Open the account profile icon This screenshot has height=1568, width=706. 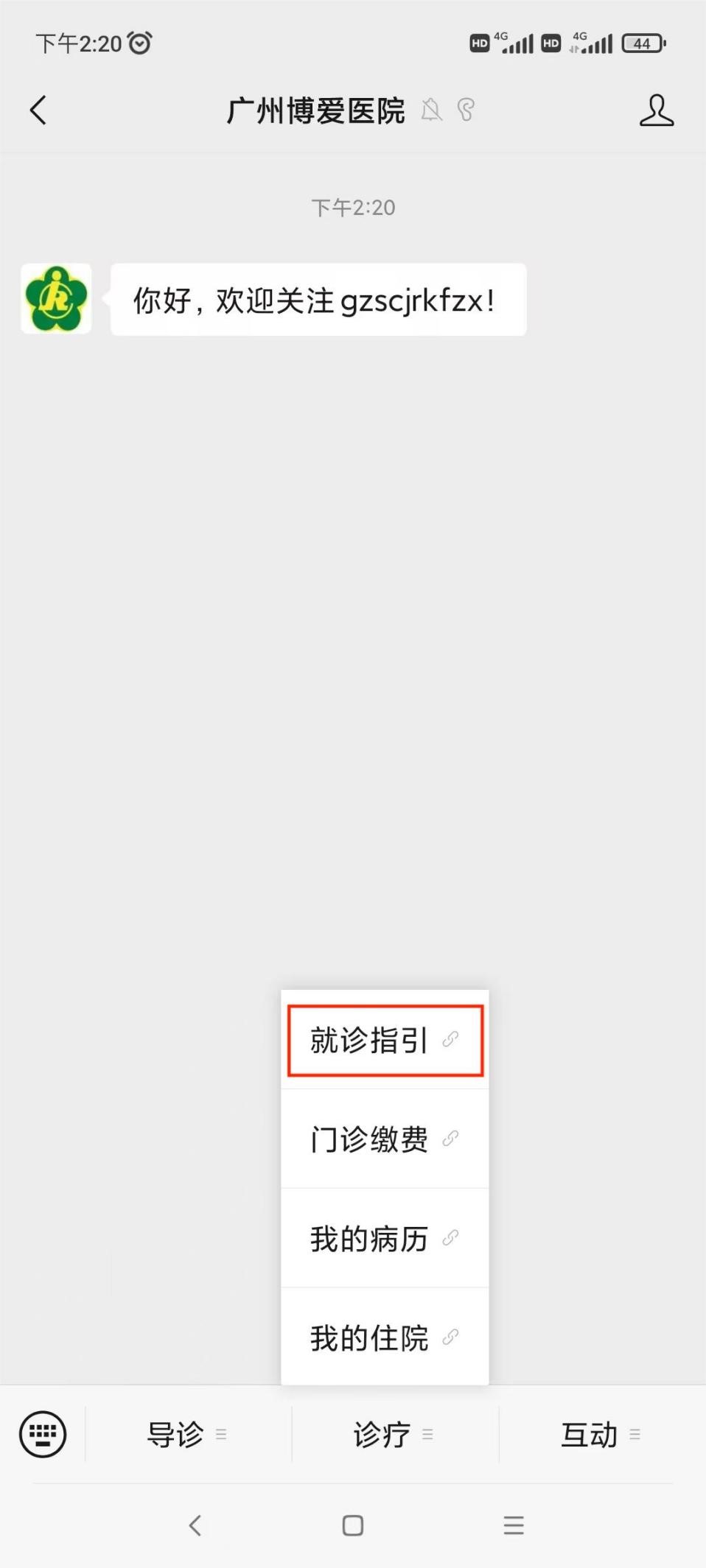click(656, 110)
